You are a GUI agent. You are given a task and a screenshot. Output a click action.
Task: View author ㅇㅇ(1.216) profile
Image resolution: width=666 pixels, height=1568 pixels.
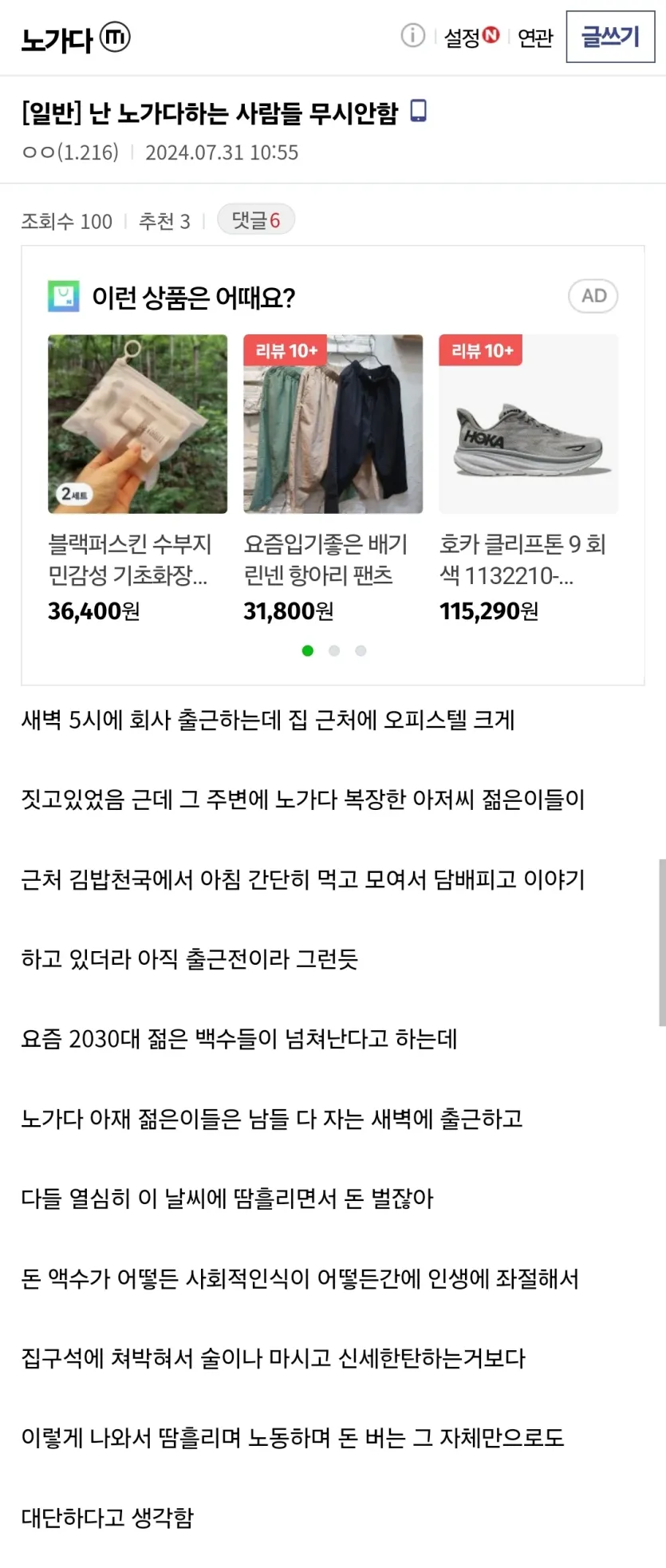tap(70, 152)
